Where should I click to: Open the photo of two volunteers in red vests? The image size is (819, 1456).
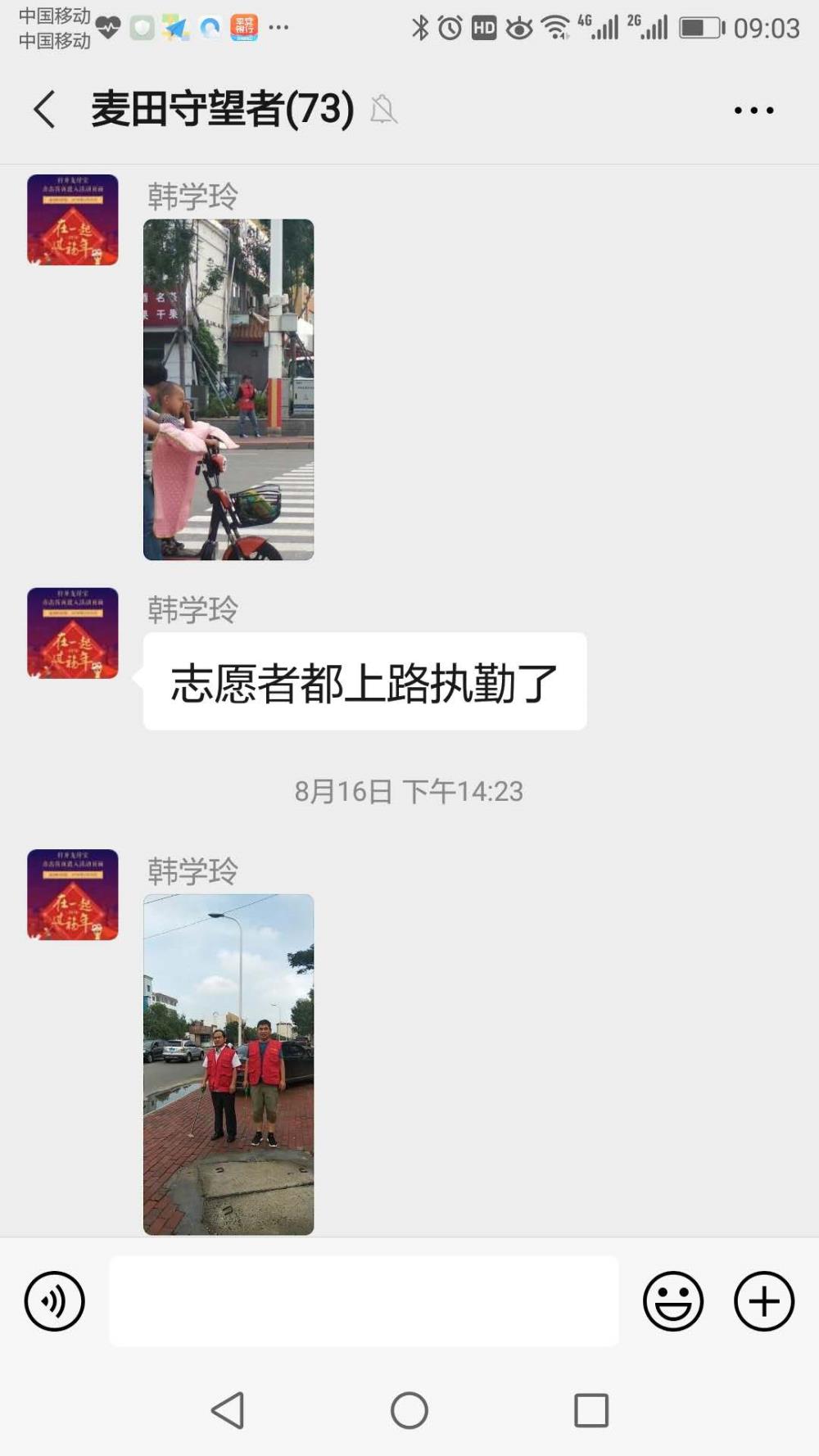point(229,1064)
